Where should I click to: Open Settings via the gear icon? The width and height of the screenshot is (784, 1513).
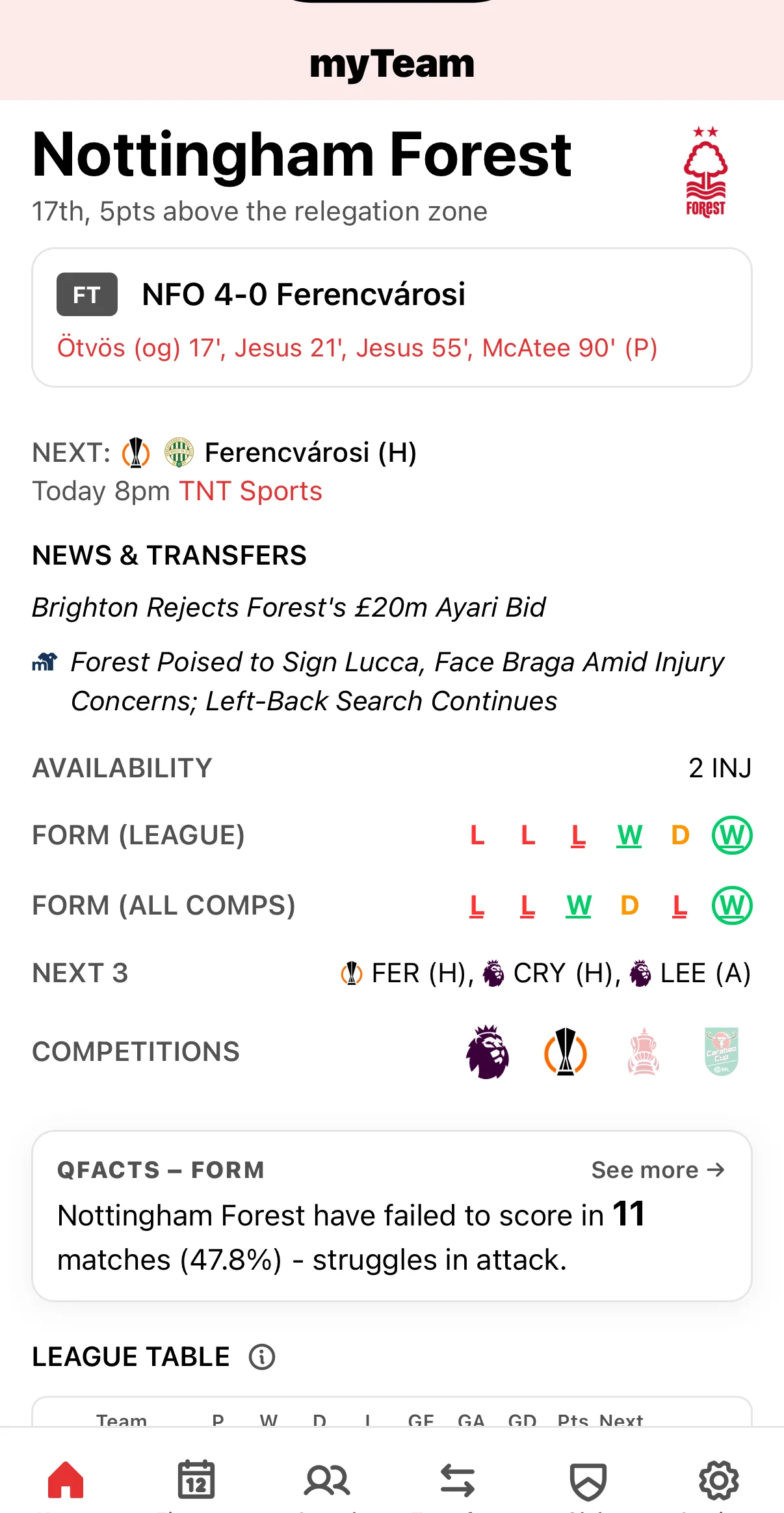click(x=718, y=1480)
